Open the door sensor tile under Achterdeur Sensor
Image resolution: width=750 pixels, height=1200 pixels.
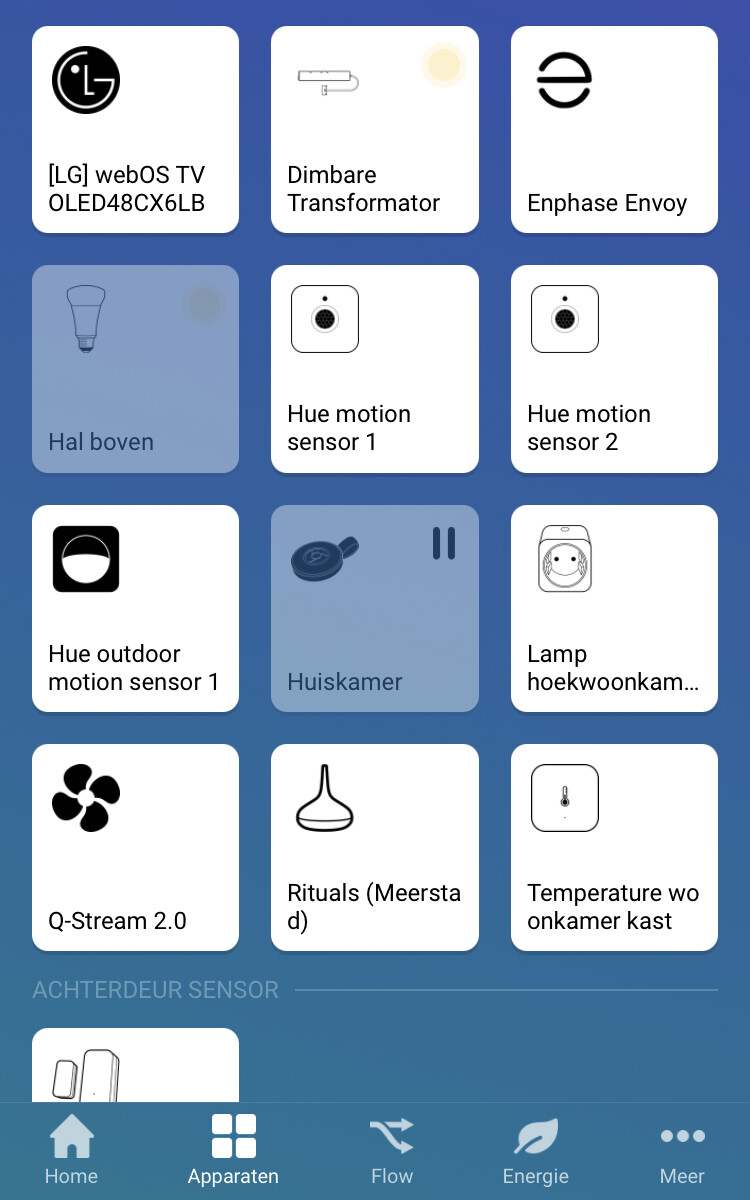(135, 1066)
